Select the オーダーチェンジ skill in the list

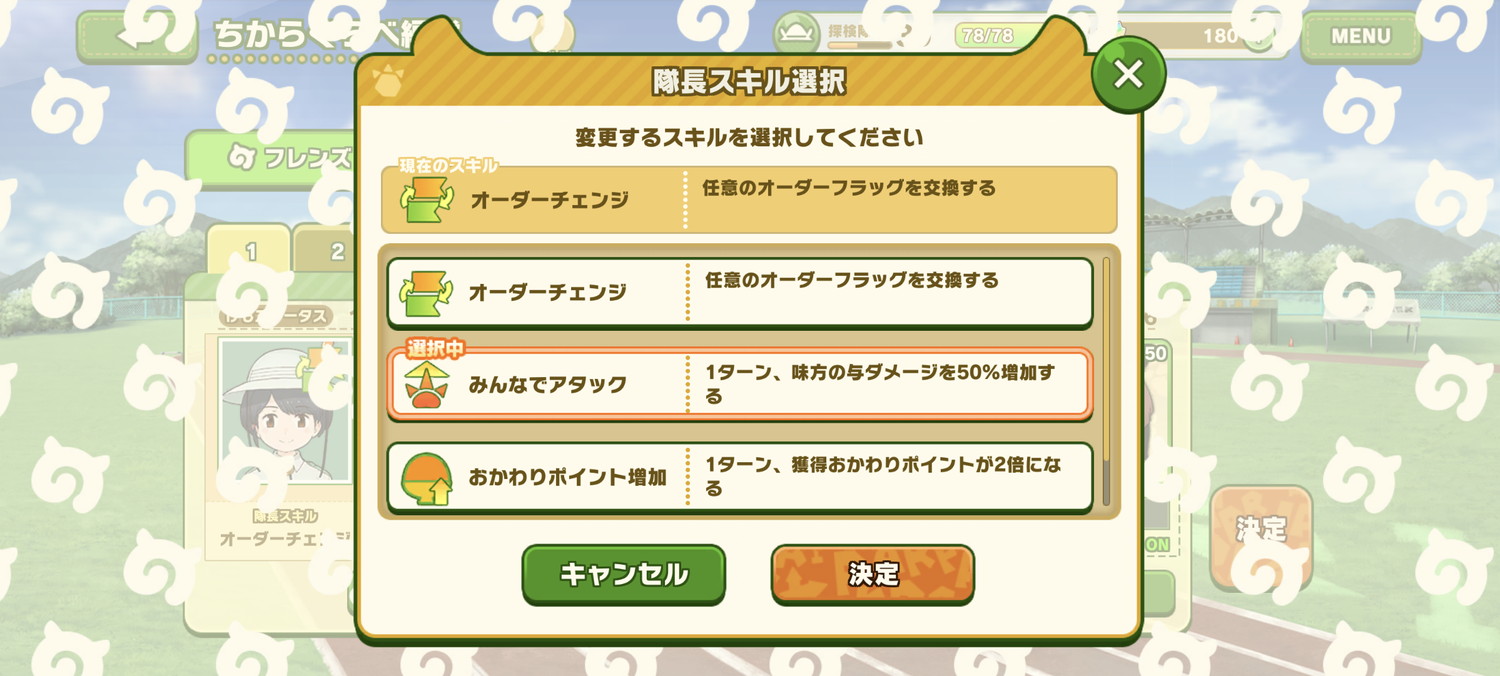pos(739,292)
